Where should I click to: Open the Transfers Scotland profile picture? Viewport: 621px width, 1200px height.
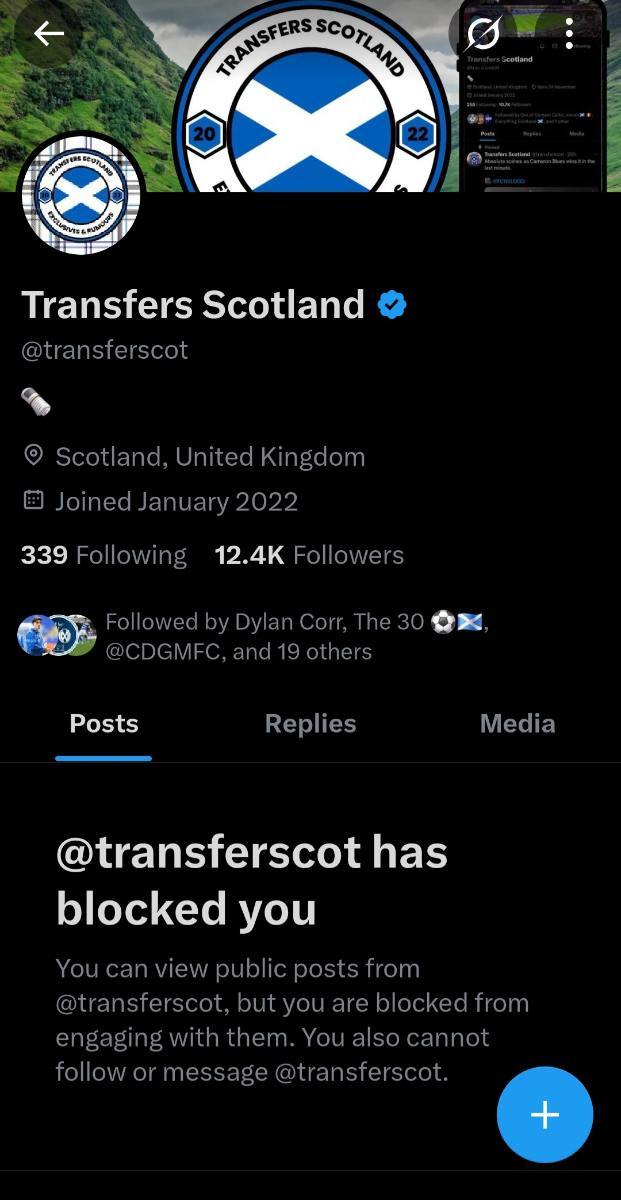82,194
